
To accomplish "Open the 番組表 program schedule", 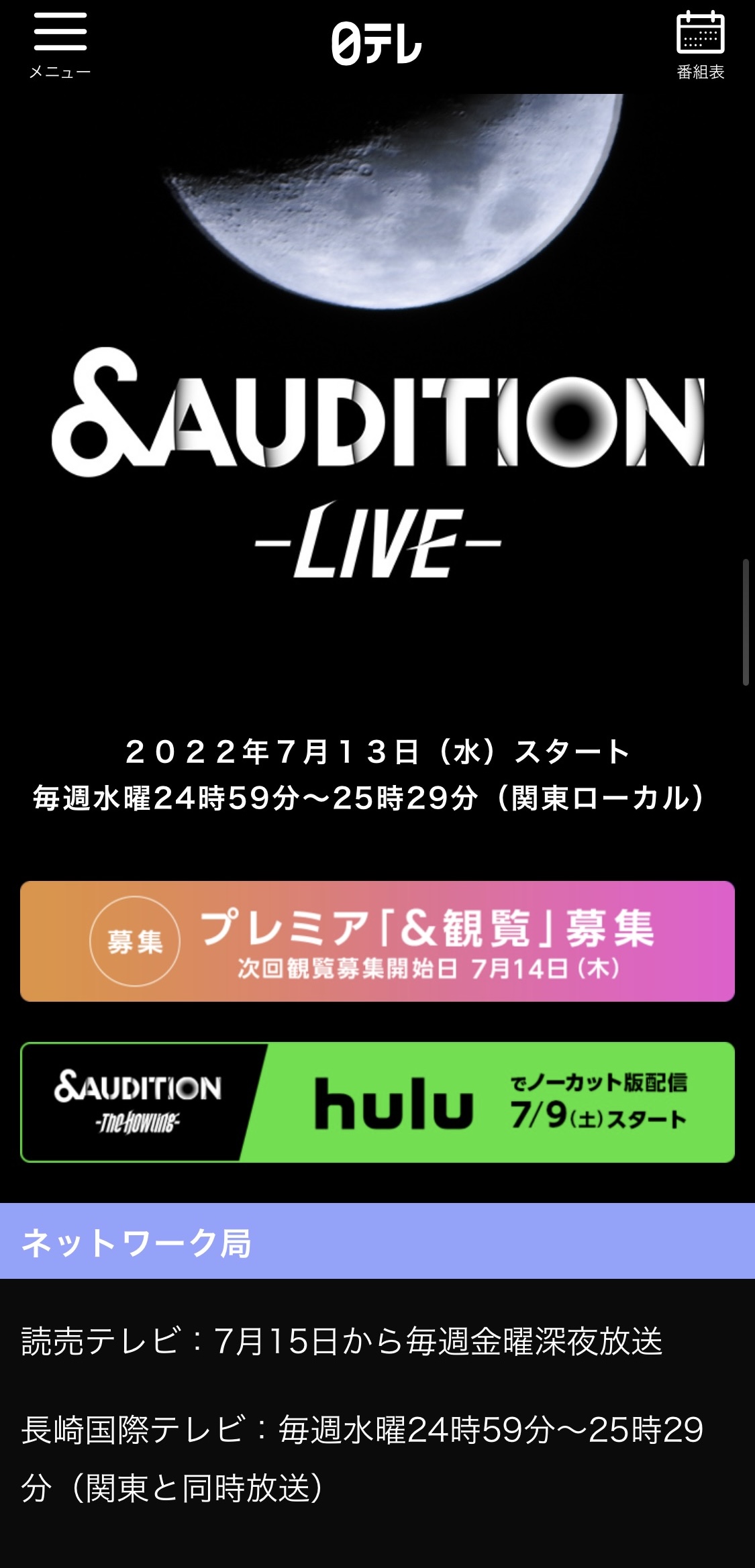I will 700,45.
